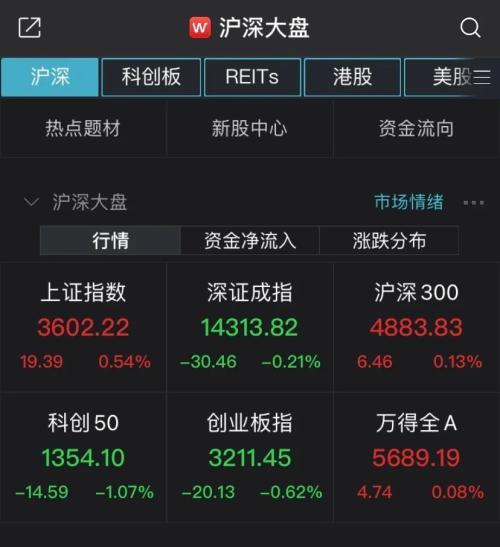This screenshot has width=500, height=547.
Task: Switch to 涨跌分布 segment
Action: [389, 240]
